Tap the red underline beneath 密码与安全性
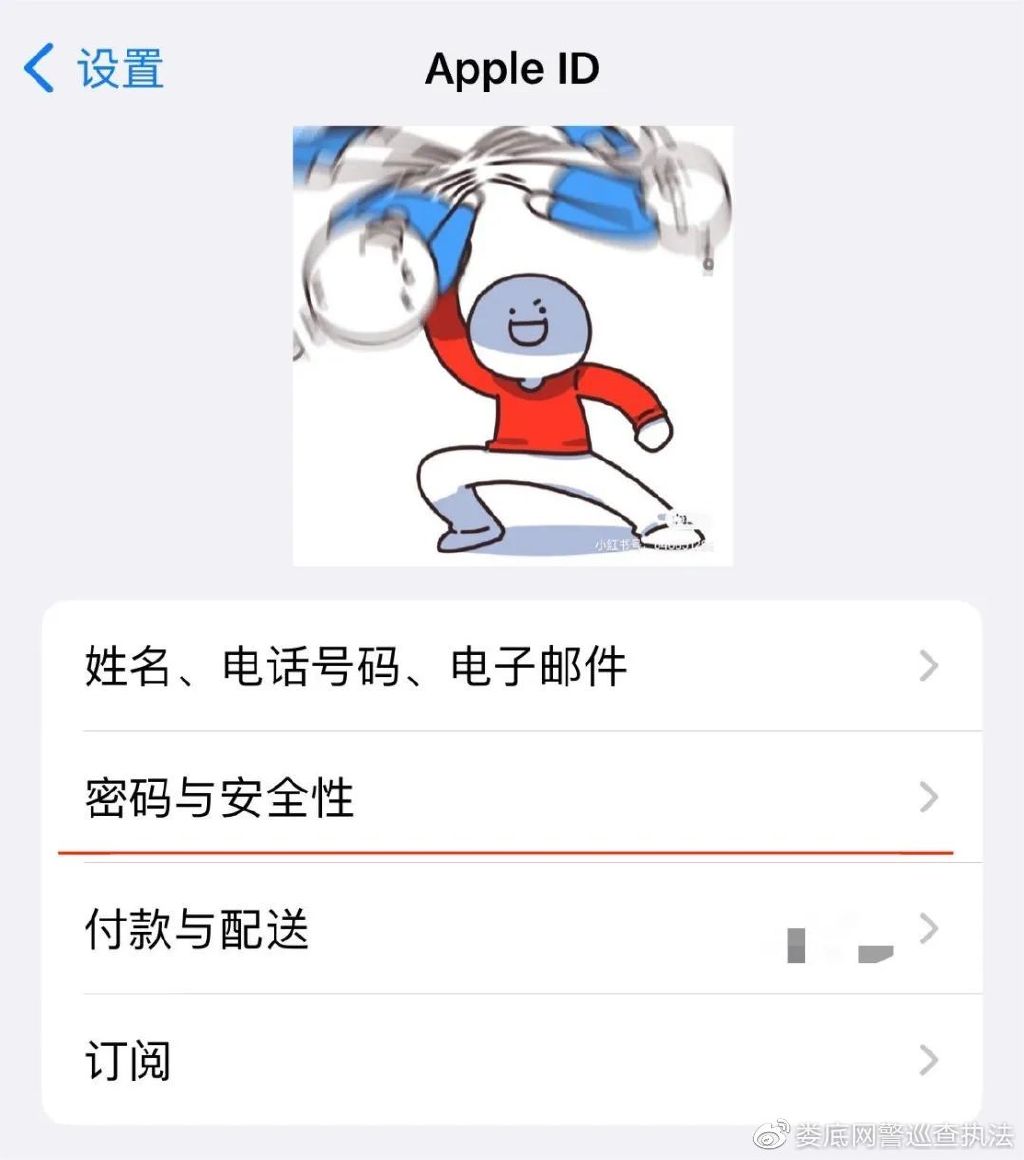1024x1160 pixels. tap(512, 849)
